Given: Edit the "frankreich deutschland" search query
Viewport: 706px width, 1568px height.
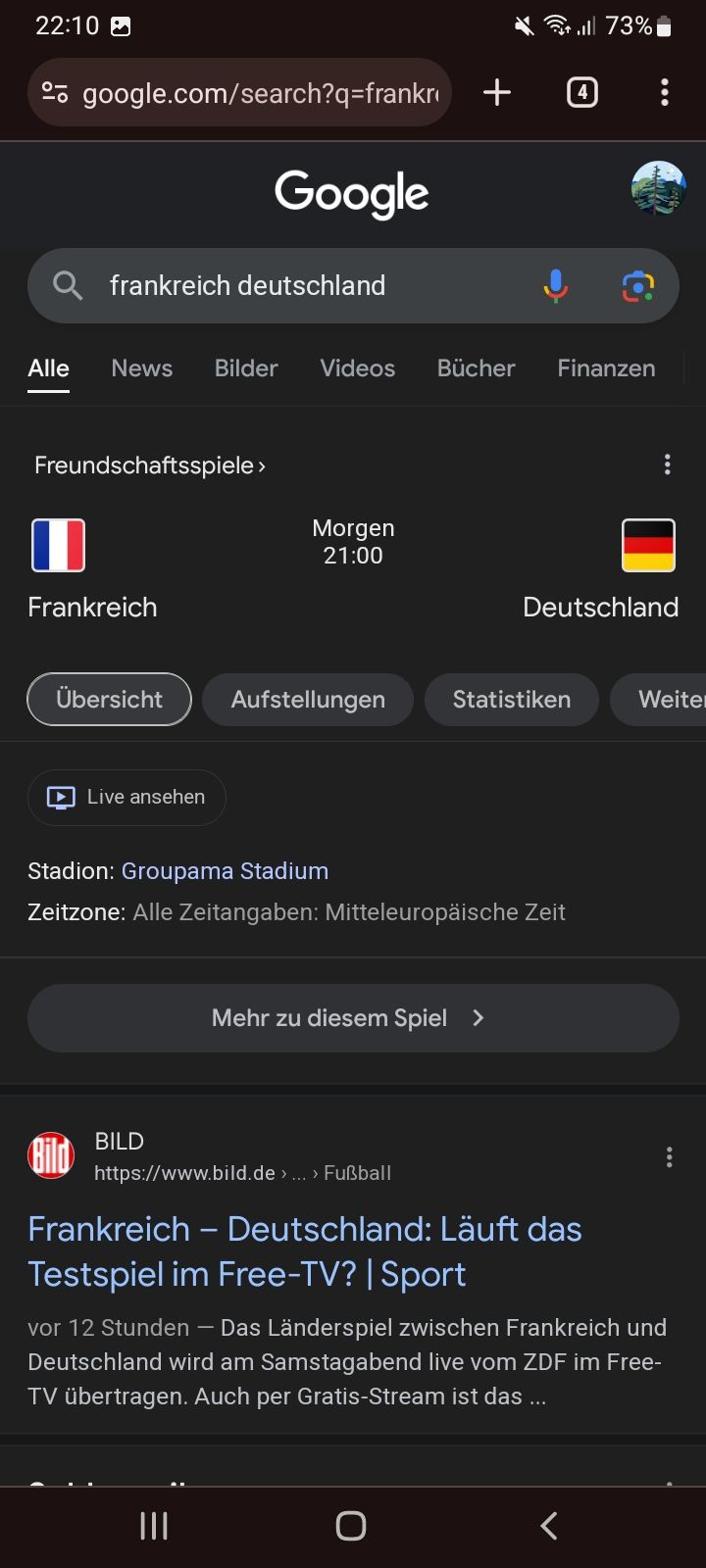Looking at the screenshot, I should pos(294,286).
